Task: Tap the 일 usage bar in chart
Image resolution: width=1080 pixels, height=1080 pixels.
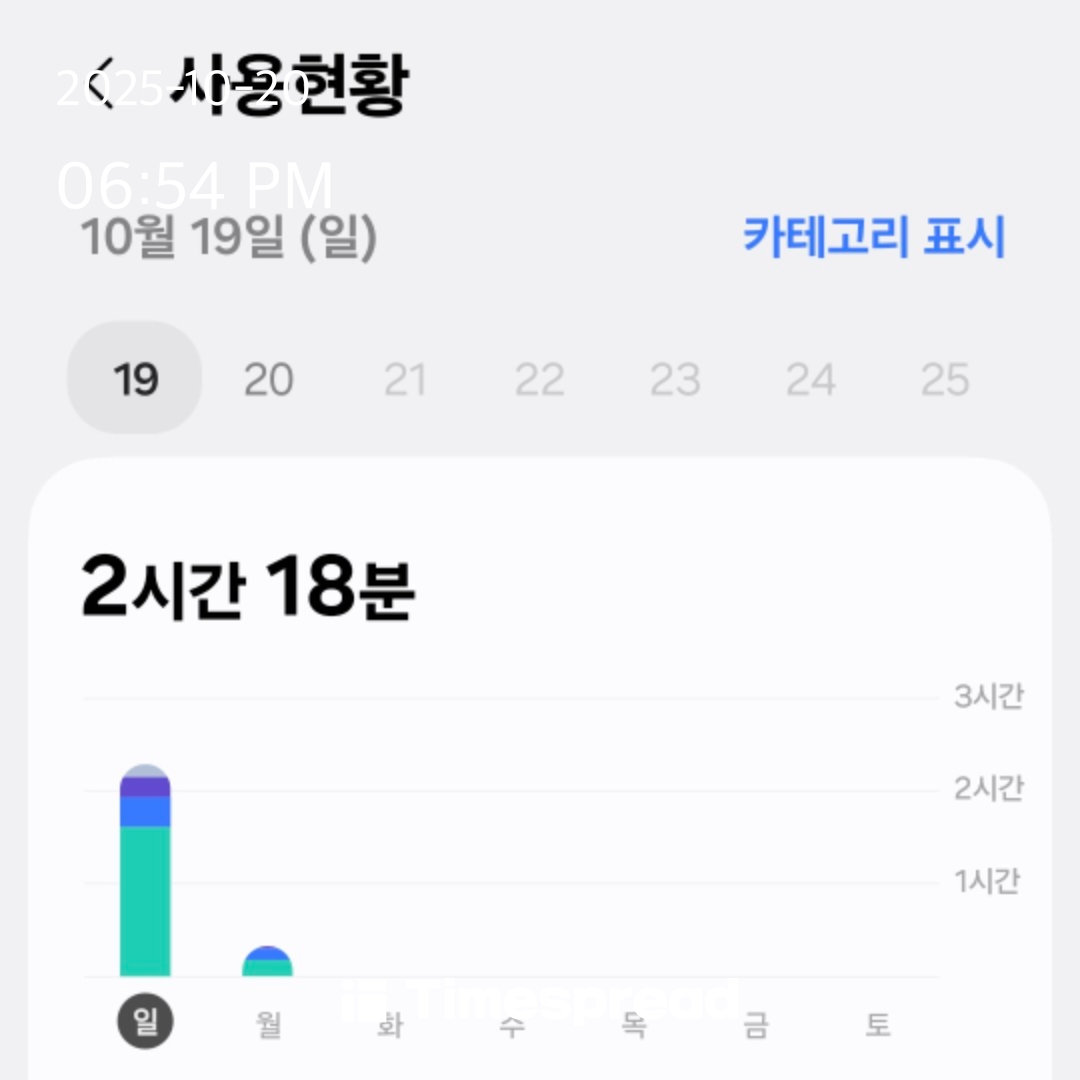Action: click(145, 870)
